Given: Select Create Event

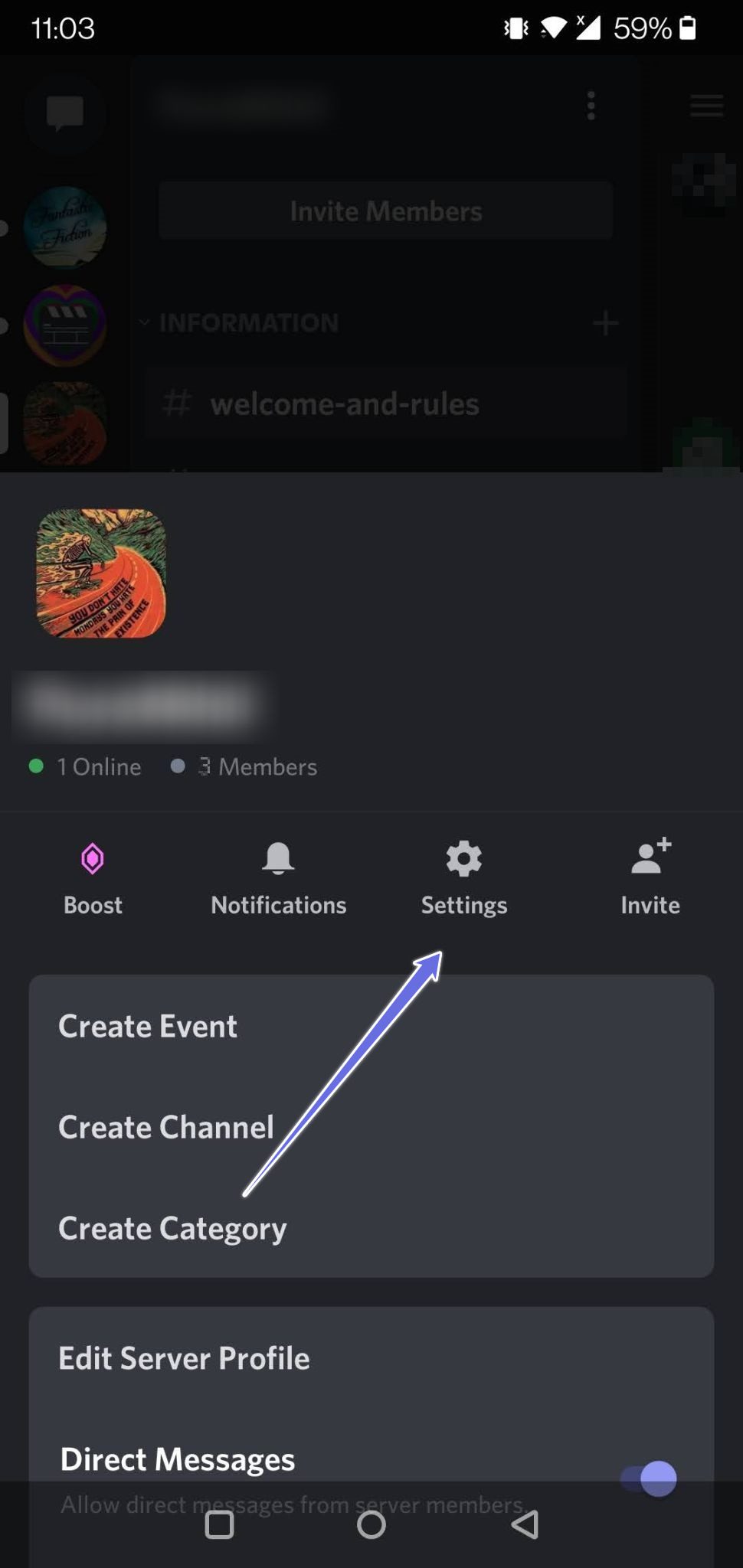Looking at the screenshot, I should [x=148, y=1026].
